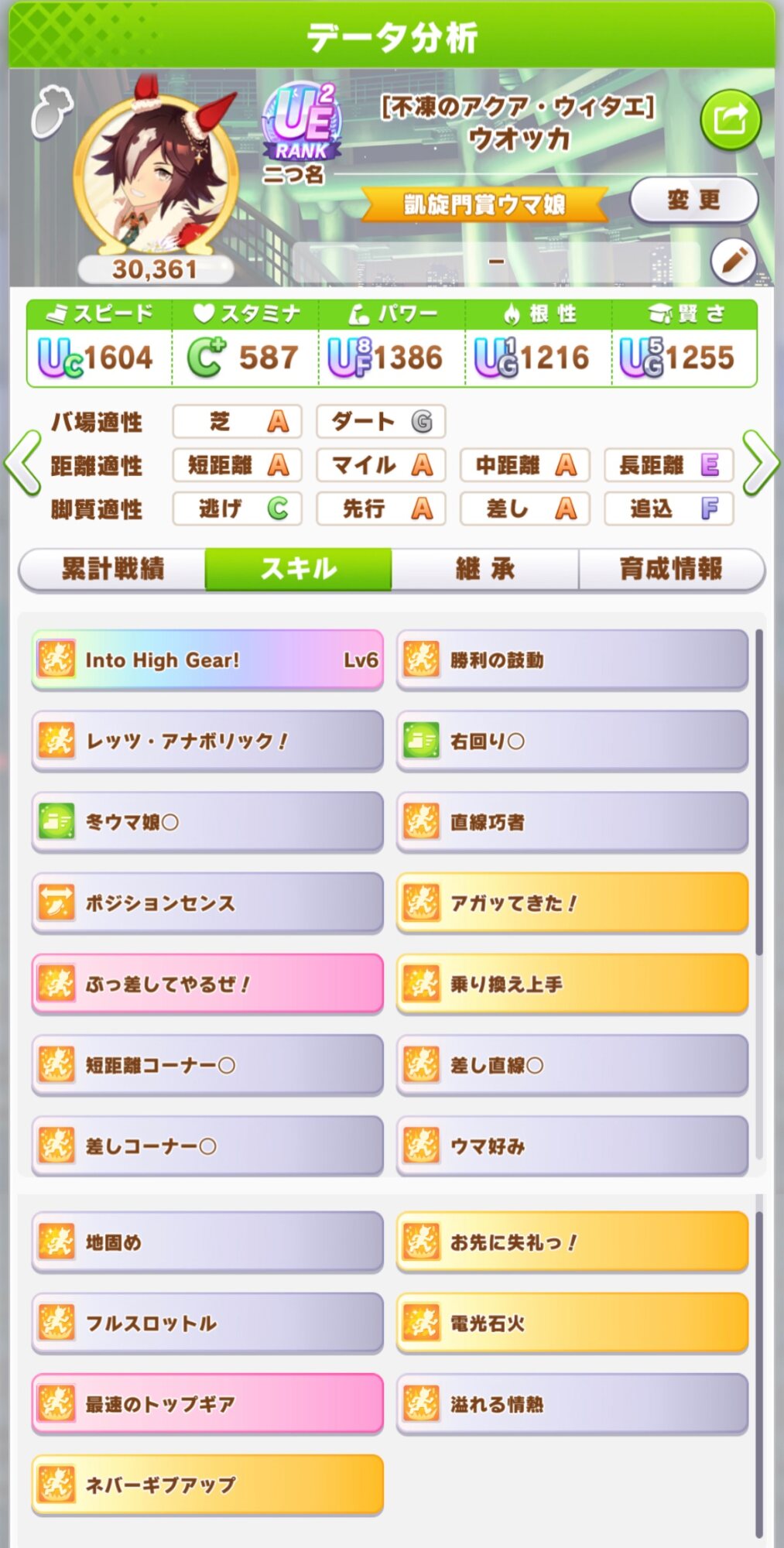This screenshot has height=1548, width=784.
Task: Open the ネバーギブアップ skill
Action: pyautogui.click(x=207, y=1485)
